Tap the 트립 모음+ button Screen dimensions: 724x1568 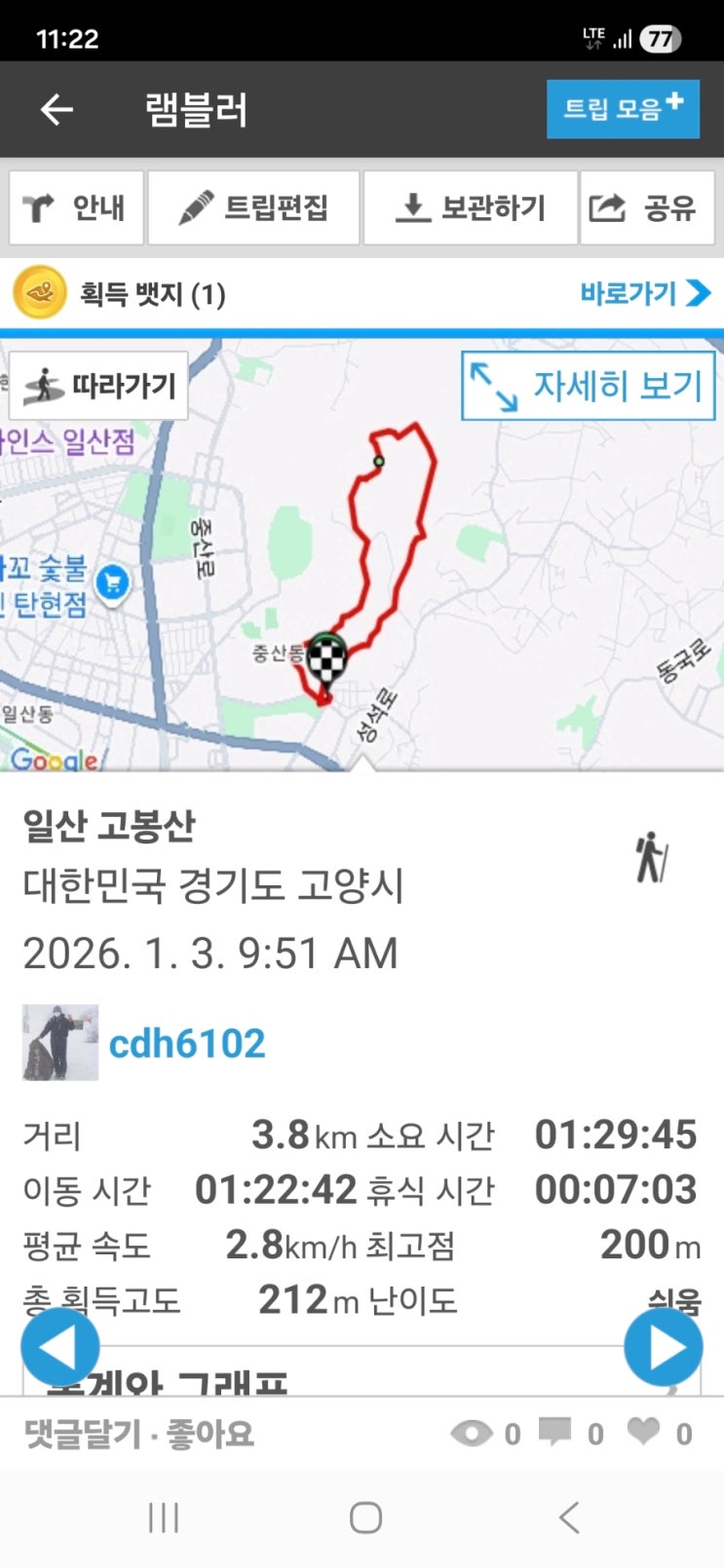(623, 109)
